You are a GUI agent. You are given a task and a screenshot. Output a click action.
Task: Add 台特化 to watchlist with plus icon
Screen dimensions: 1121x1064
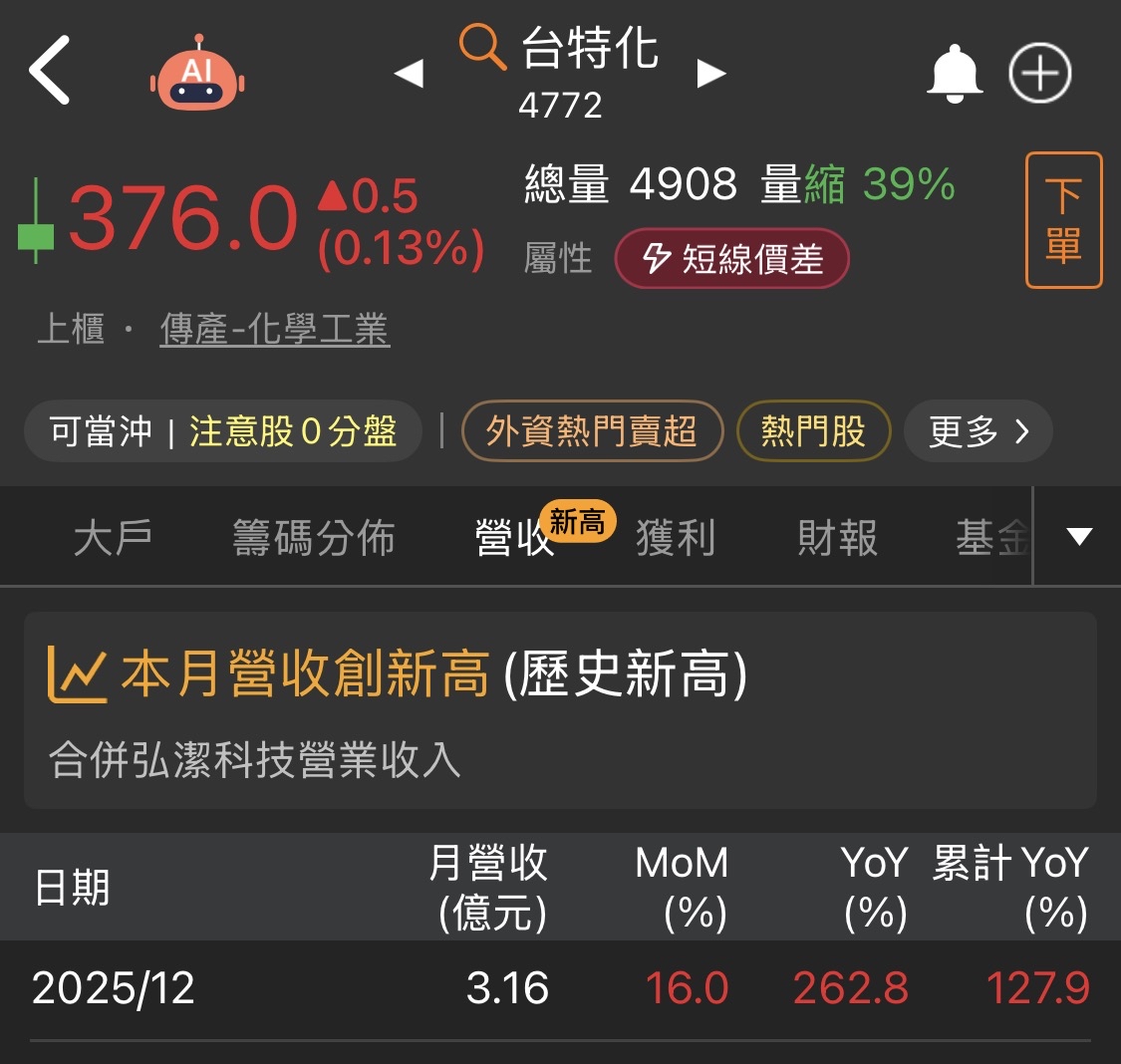tap(1039, 73)
